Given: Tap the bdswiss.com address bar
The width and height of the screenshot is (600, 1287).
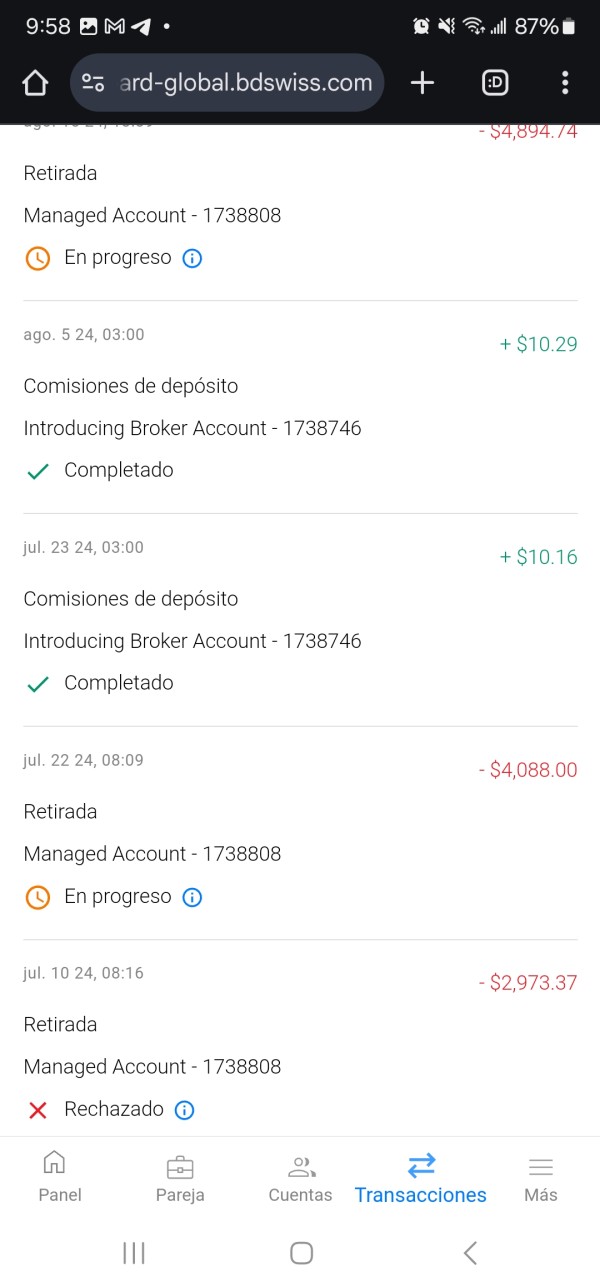Looking at the screenshot, I should tap(228, 83).
